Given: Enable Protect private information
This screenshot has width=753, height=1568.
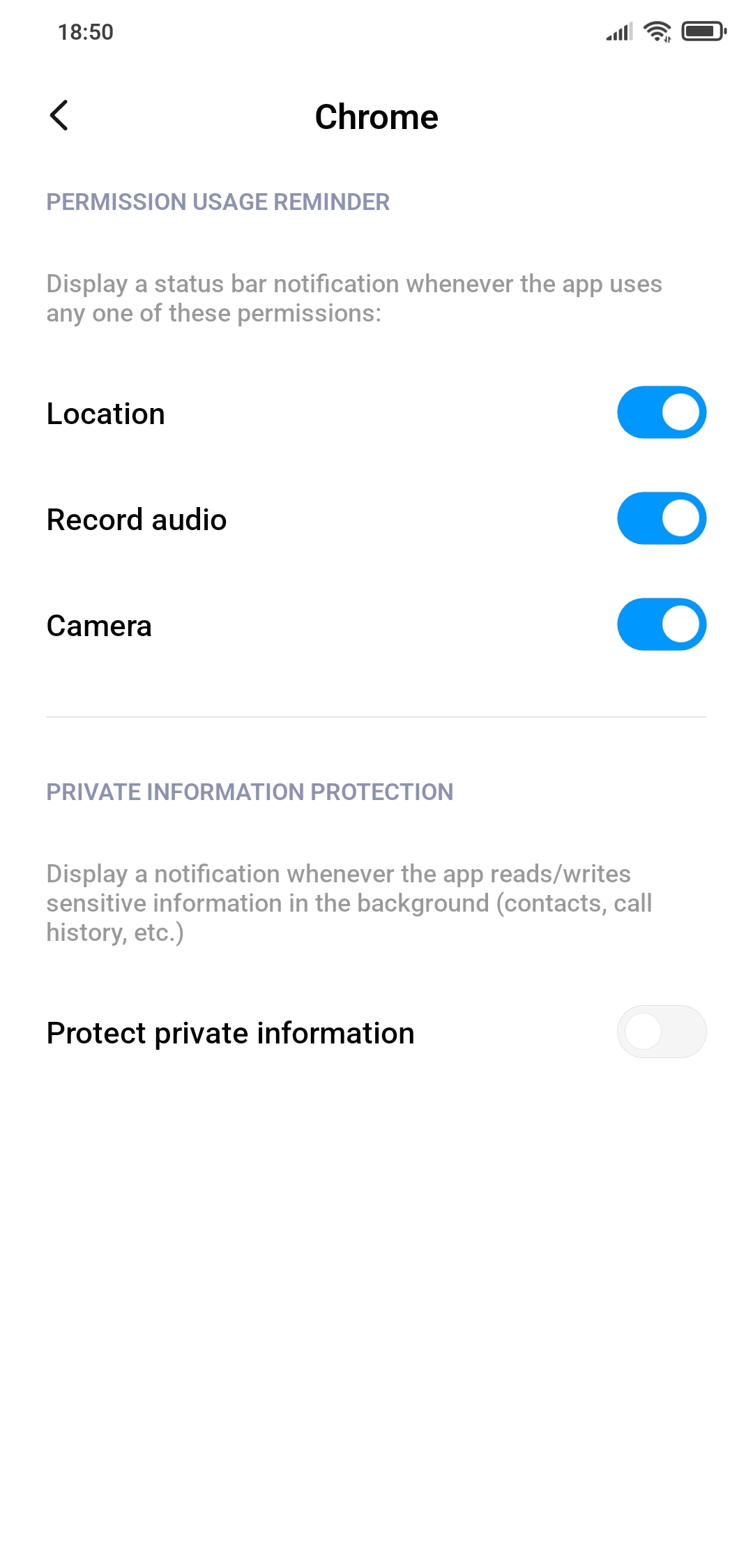Looking at the screenshot, I should click(661, 1032).
